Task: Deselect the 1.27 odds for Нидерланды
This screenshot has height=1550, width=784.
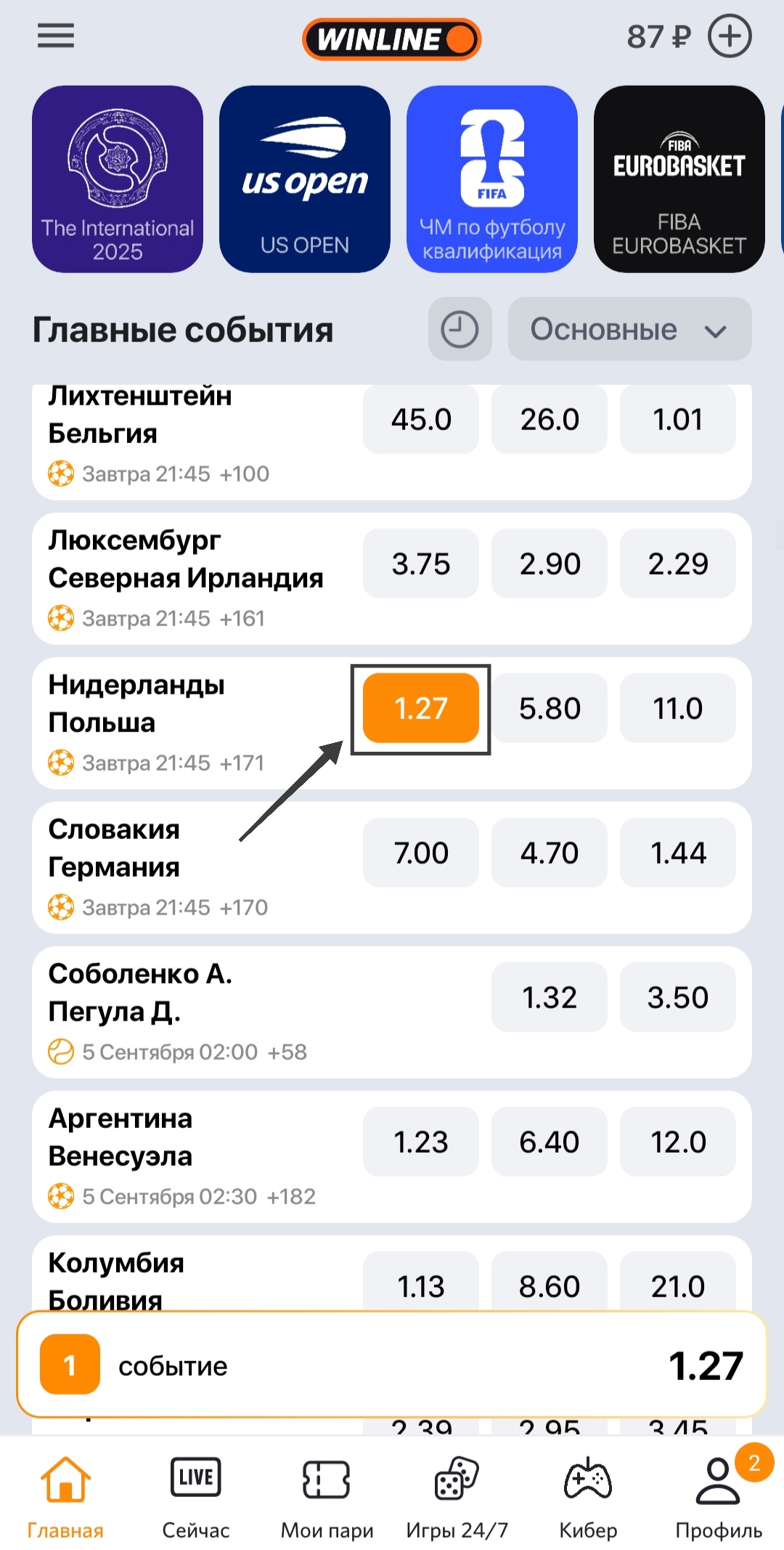Action: (x=421, y=708)
